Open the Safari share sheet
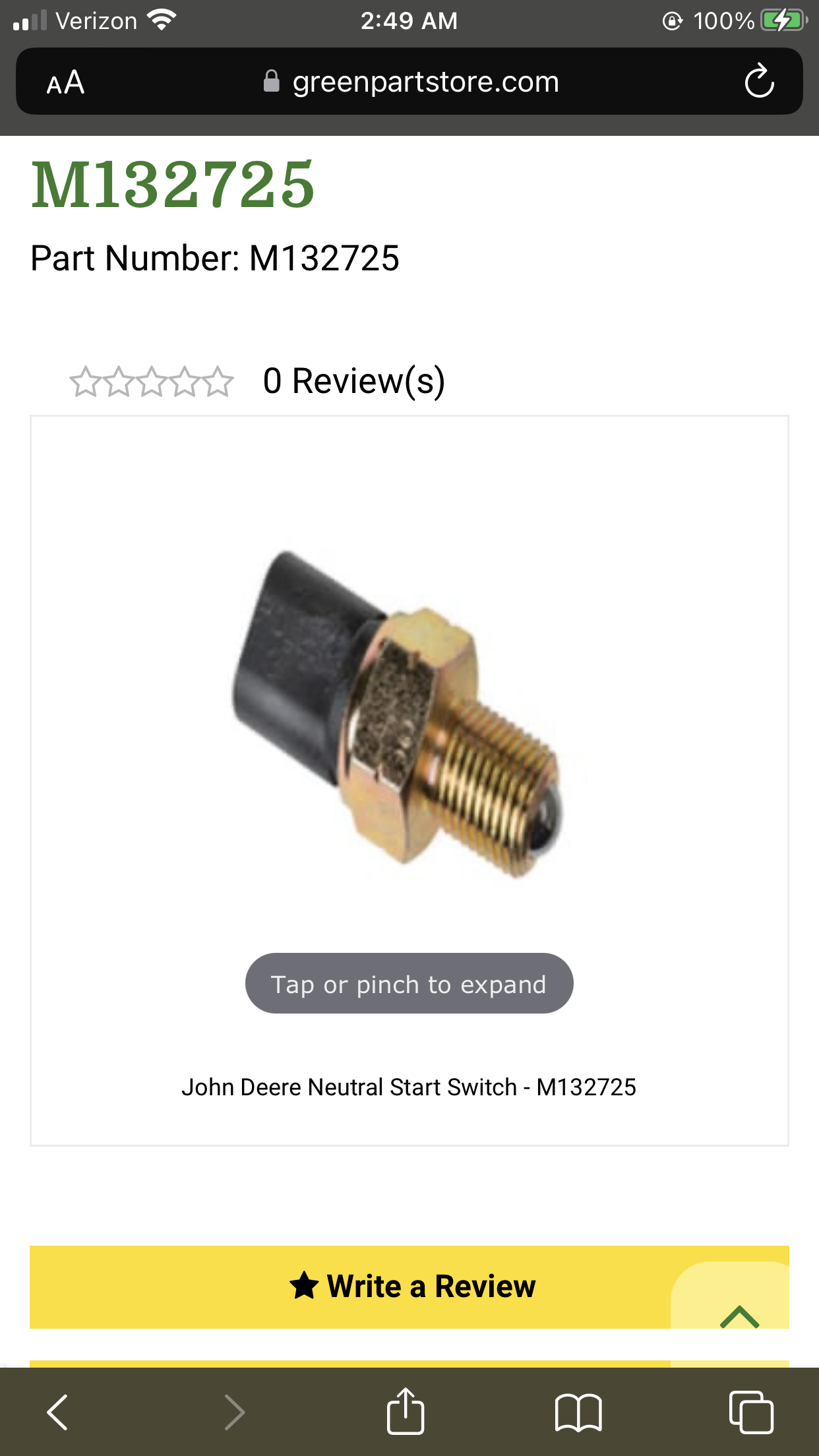The height and width of the screenshot is (1456, 819). 405,1412
